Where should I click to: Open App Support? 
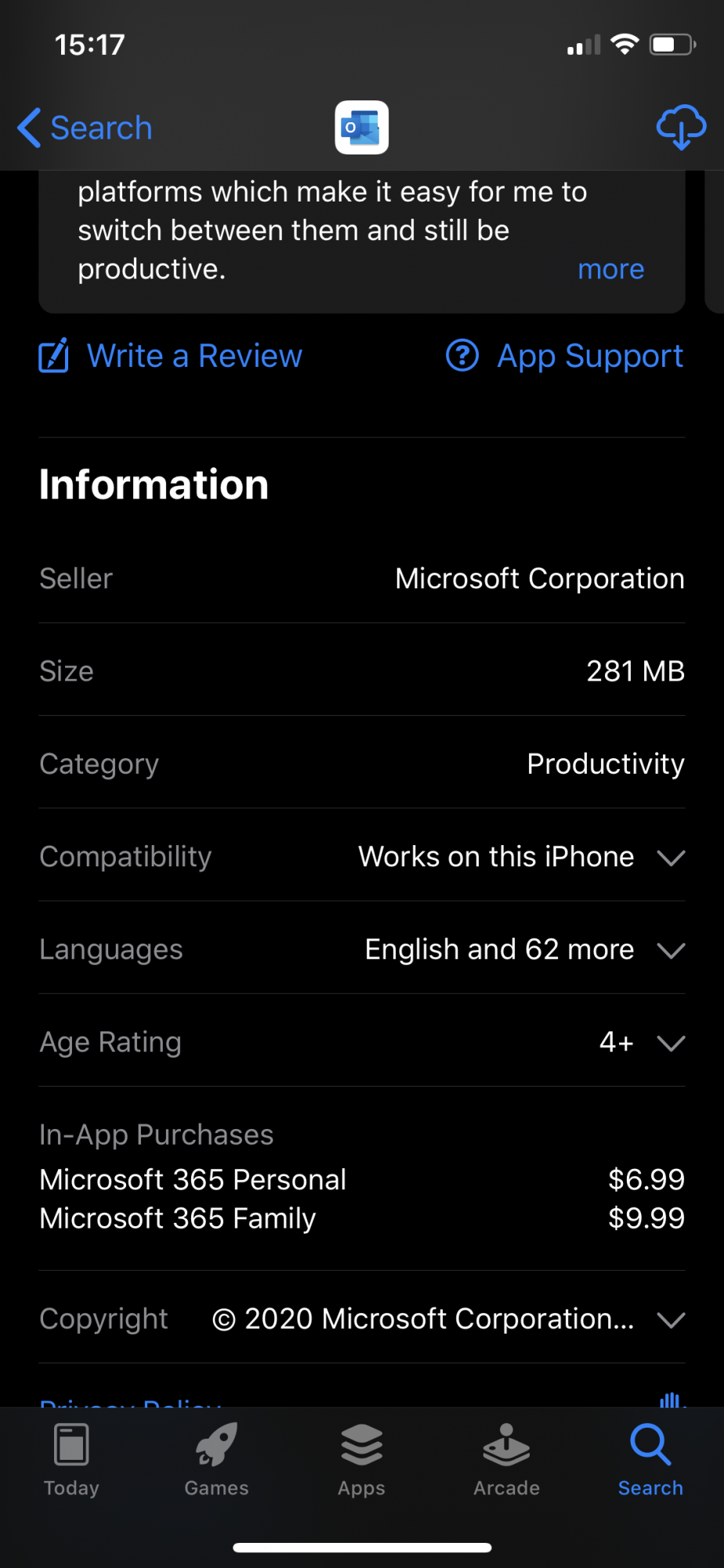click(564, 356)
